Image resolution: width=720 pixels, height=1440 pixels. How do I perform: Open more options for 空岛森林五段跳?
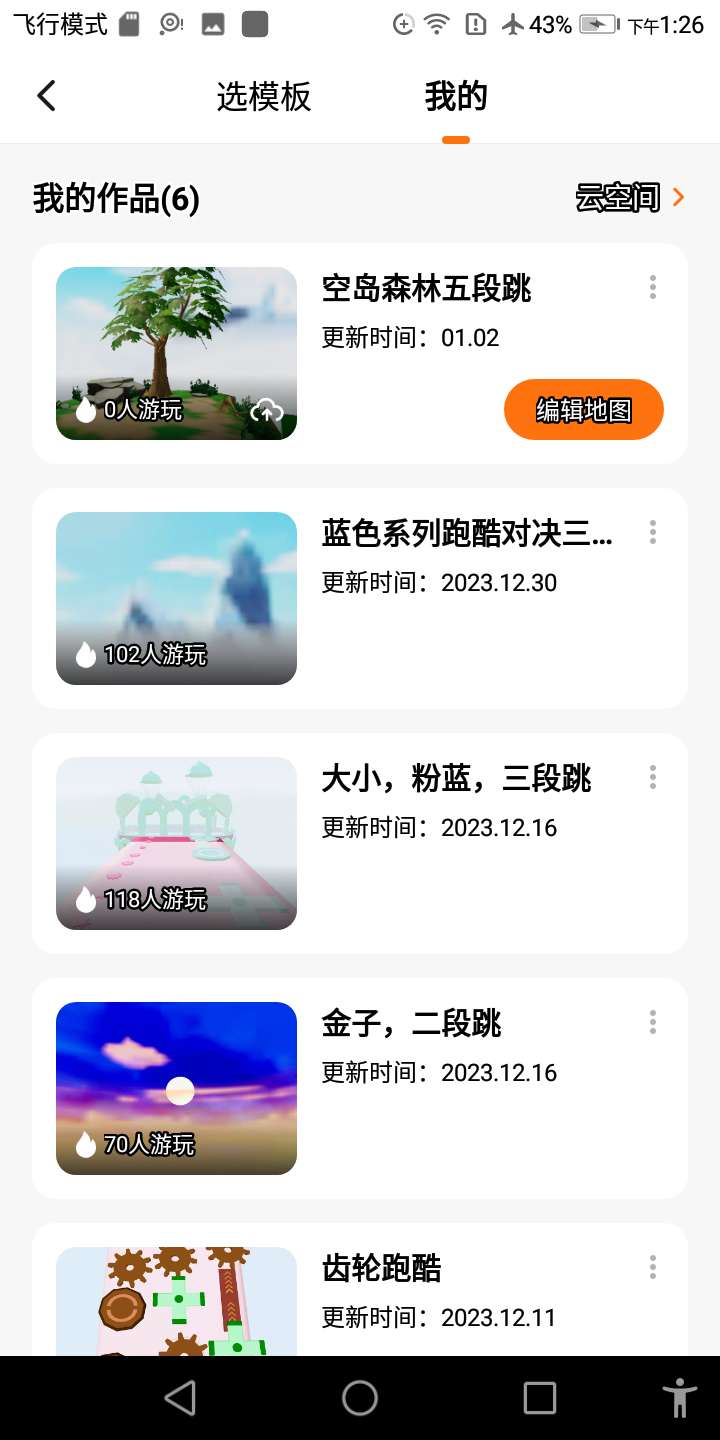coord(653,288)
